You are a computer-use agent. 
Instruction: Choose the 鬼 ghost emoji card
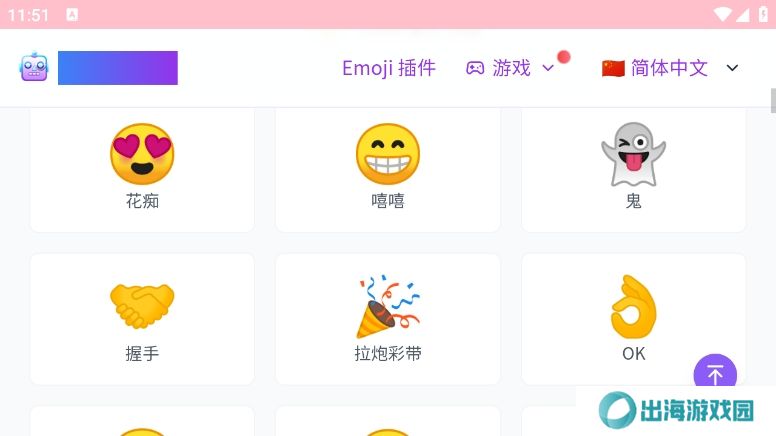(x=633, y=168)
